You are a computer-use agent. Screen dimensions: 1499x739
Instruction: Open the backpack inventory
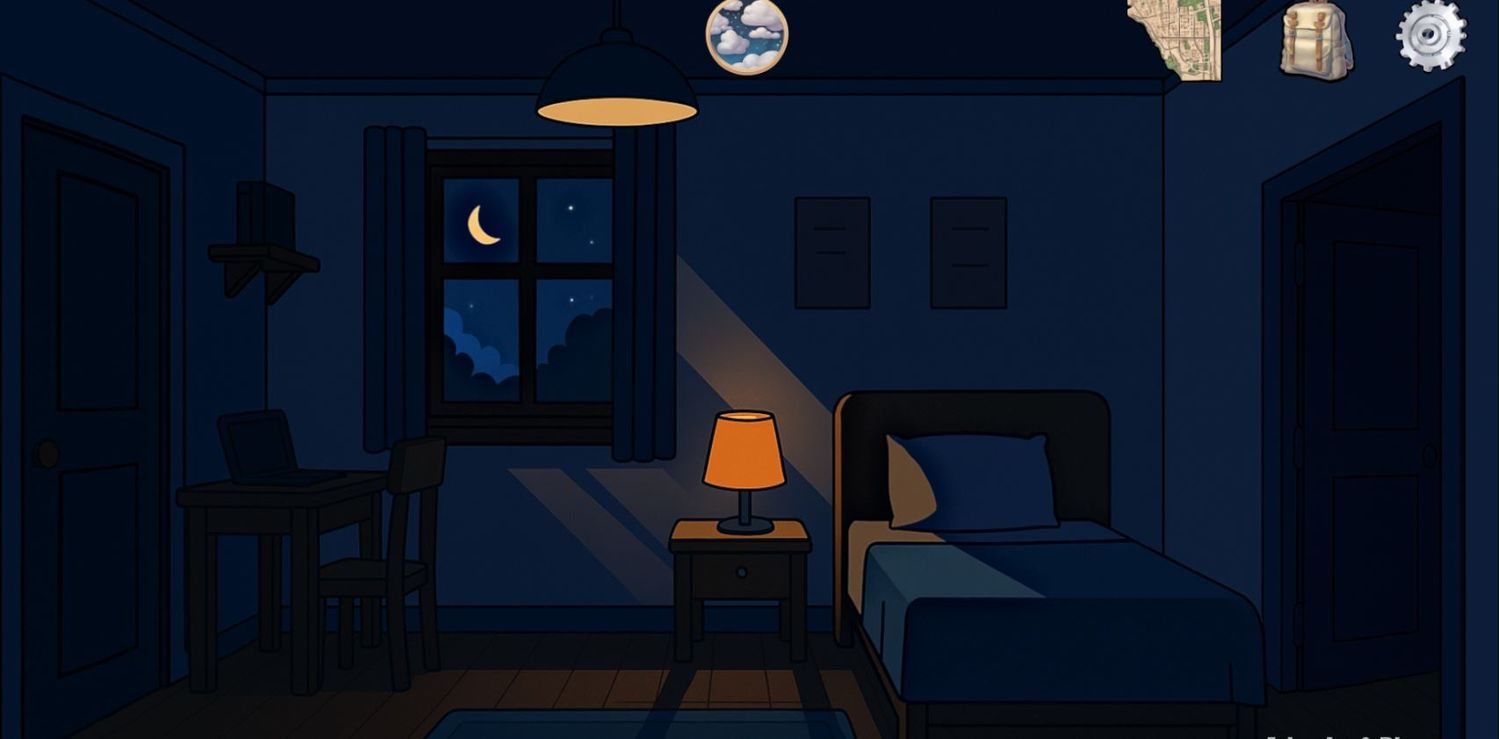click(x=1316, y=40)
